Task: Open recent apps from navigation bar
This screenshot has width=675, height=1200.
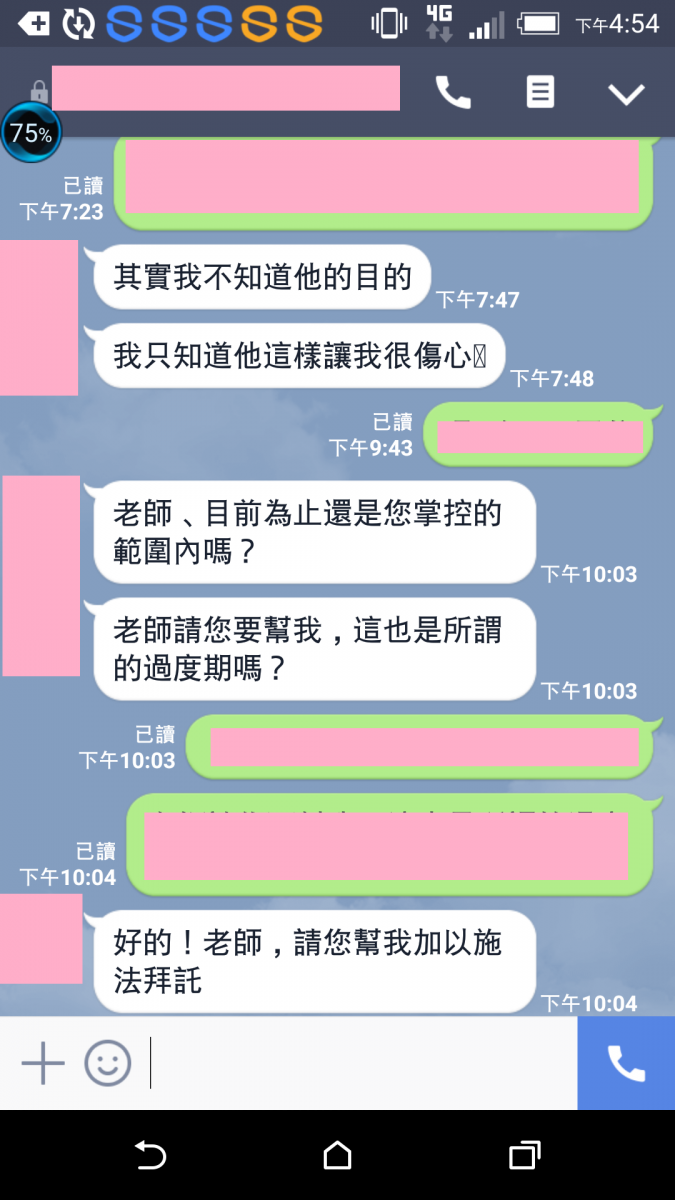Action: [524, 1155]
